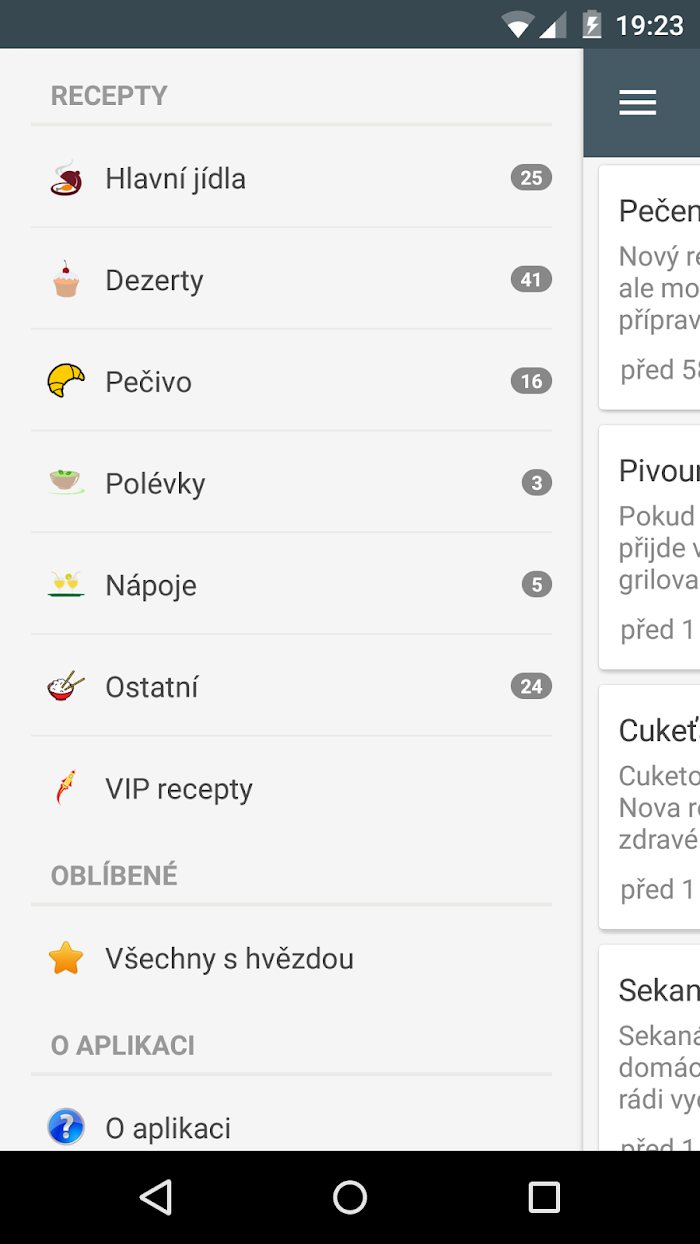Open the O aplikaci row
Image resolution: width=700 pixels, height=1244 pixels.
point(291,1128)
